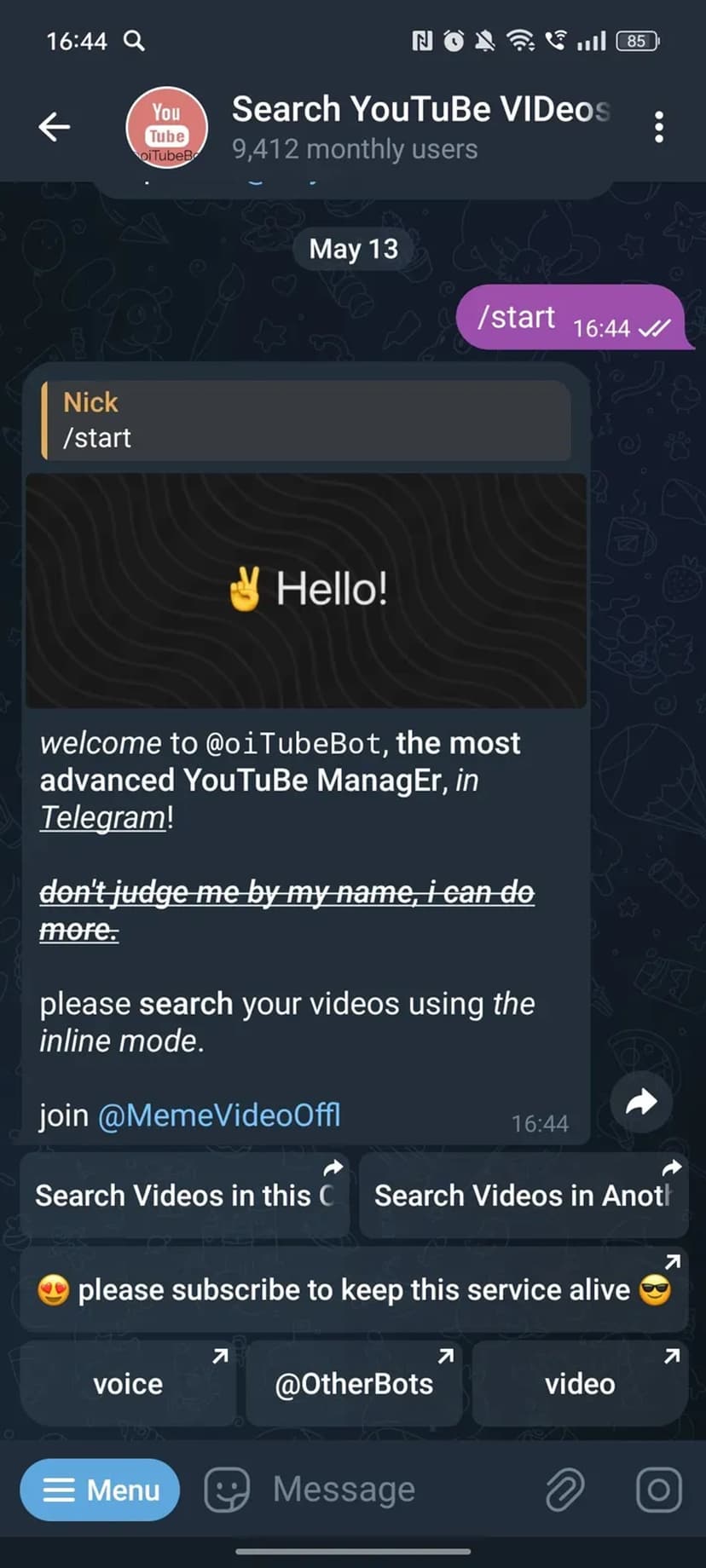
Task: Open the camera from the input bar
Action: [658, 1490]
